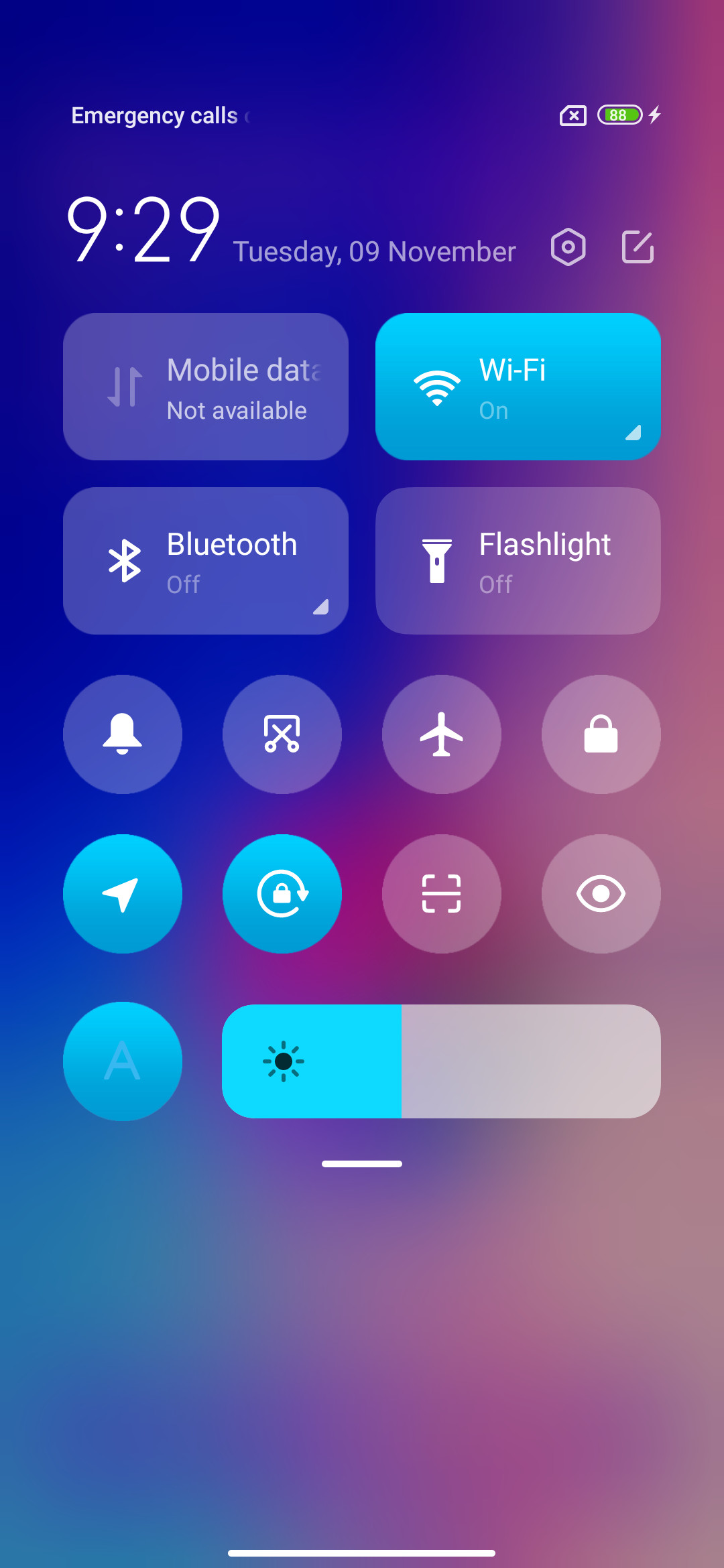Expand Bluetooth options via corner arrow

321,607
